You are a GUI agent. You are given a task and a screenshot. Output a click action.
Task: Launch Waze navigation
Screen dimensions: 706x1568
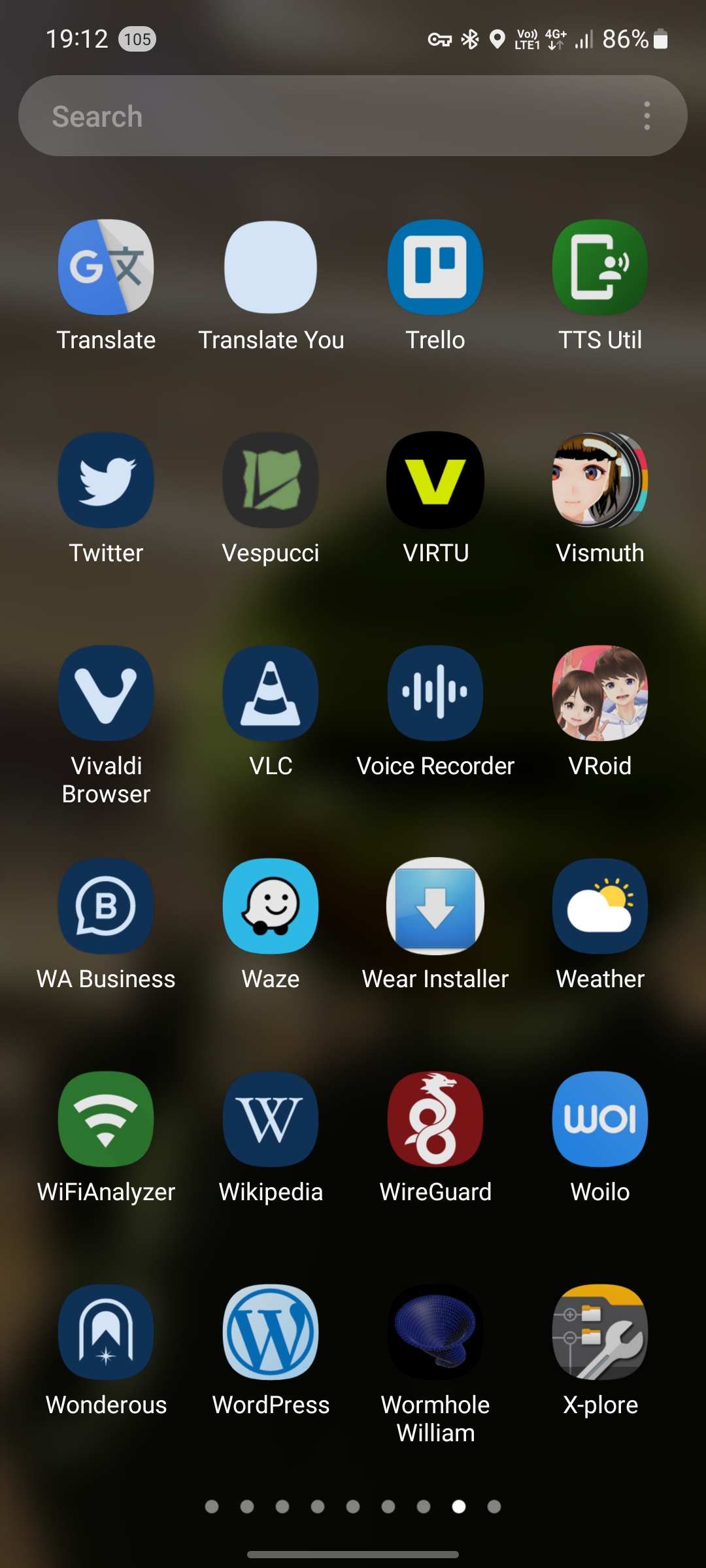(271, 907)
